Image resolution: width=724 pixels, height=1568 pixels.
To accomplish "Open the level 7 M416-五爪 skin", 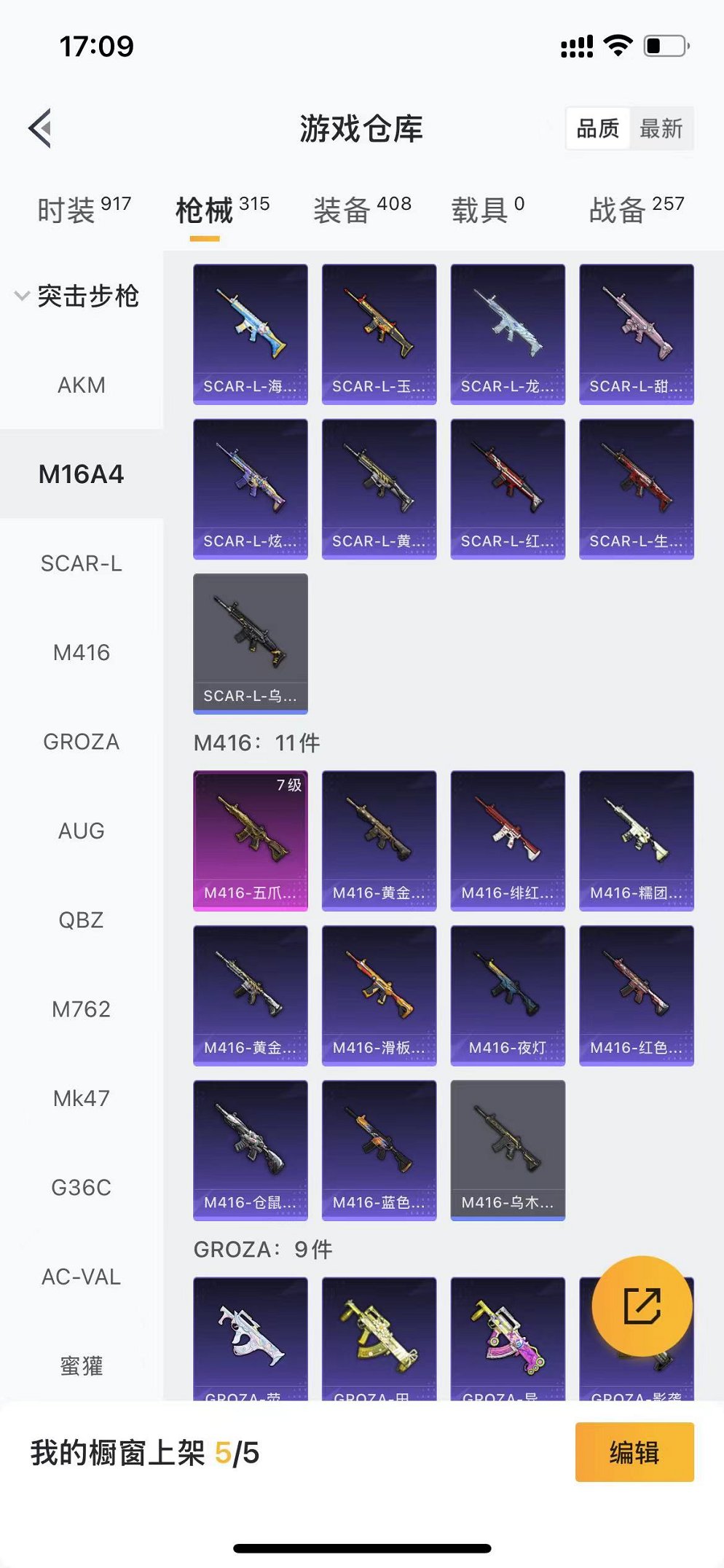I will pyautogui.click(x=250, y=840).
